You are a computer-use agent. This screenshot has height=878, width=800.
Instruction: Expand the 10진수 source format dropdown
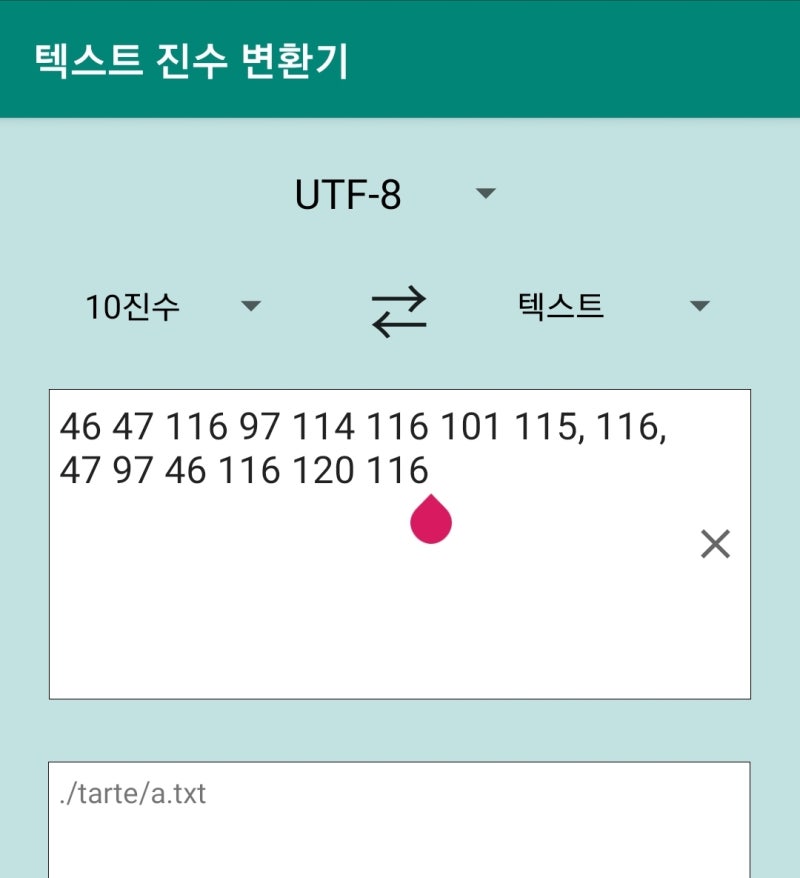172,307
